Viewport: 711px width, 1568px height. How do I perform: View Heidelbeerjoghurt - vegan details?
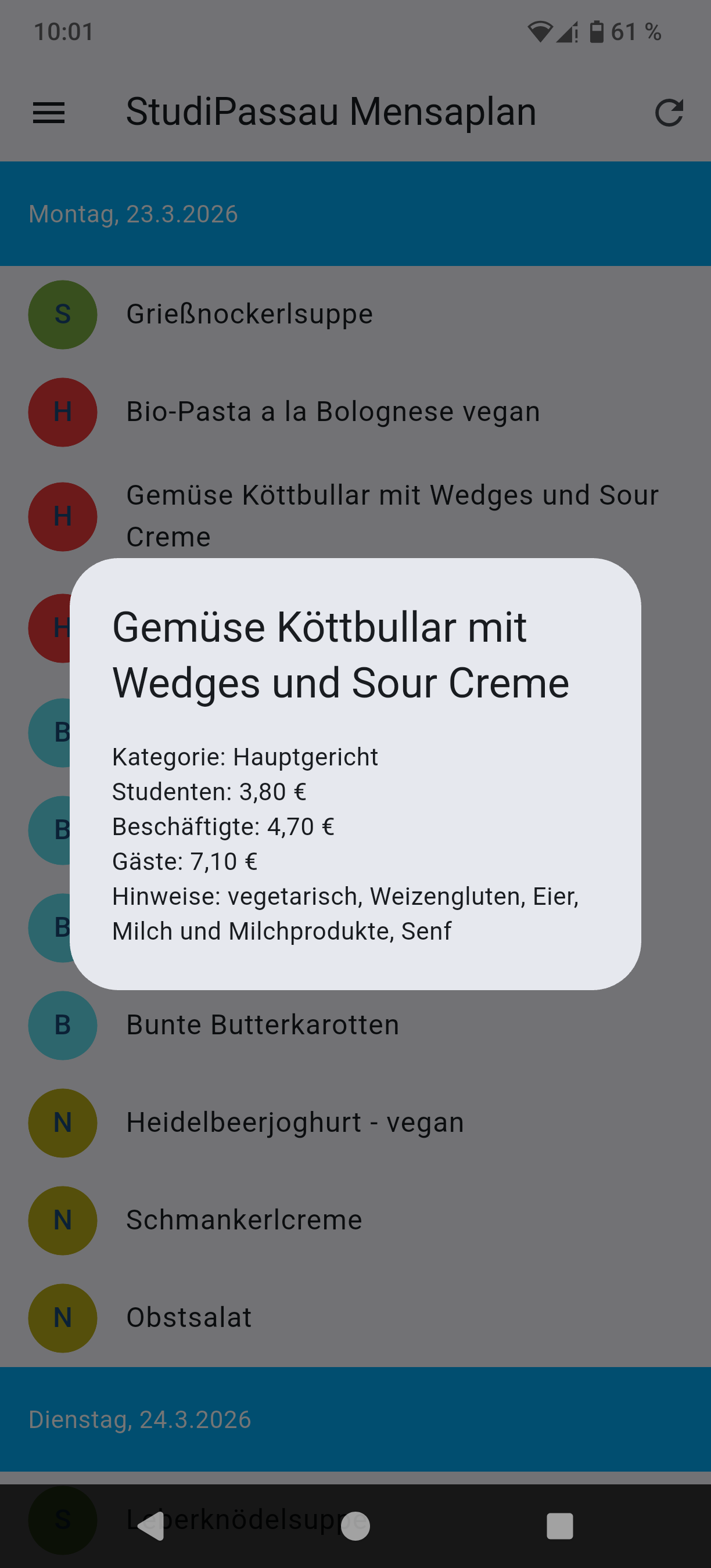(x=355, y=1123)
